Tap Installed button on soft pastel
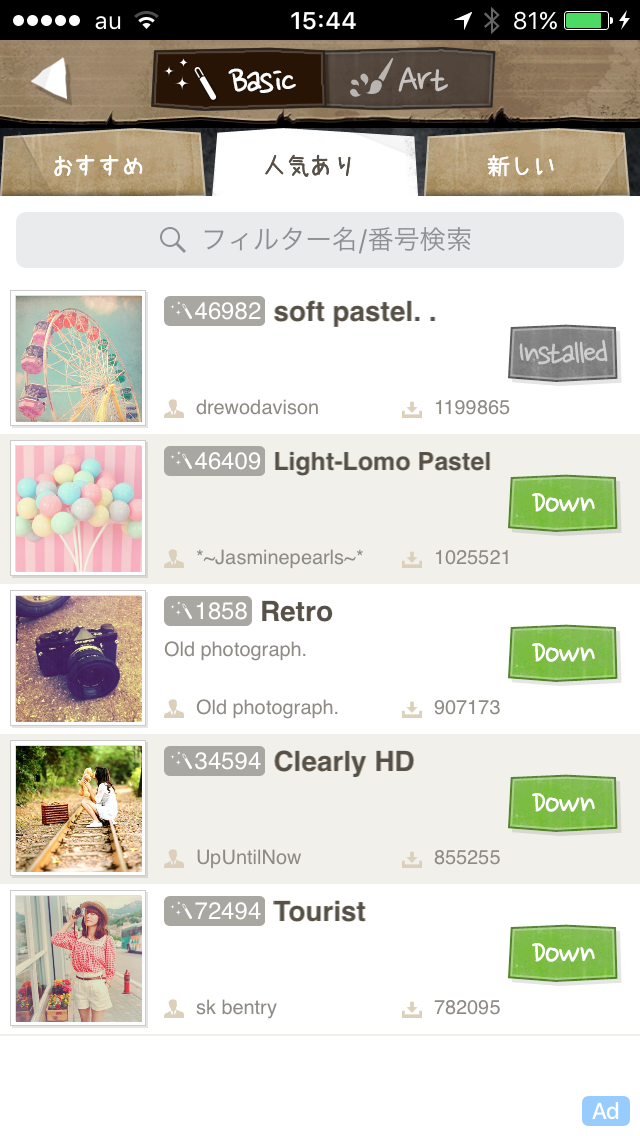The image size is (640, 1136). (563, 354)
